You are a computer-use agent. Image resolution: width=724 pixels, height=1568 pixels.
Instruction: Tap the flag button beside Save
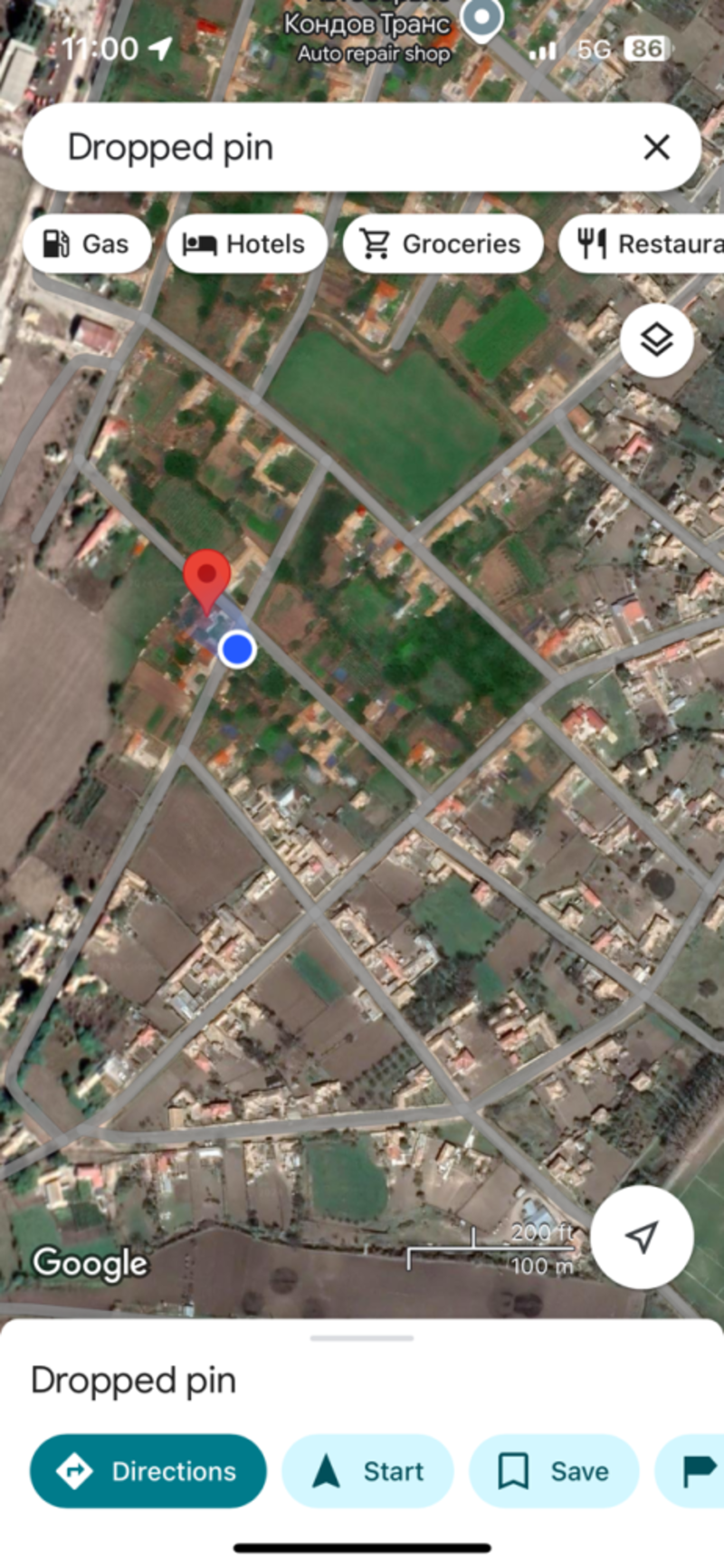(x=690, y=1471)
